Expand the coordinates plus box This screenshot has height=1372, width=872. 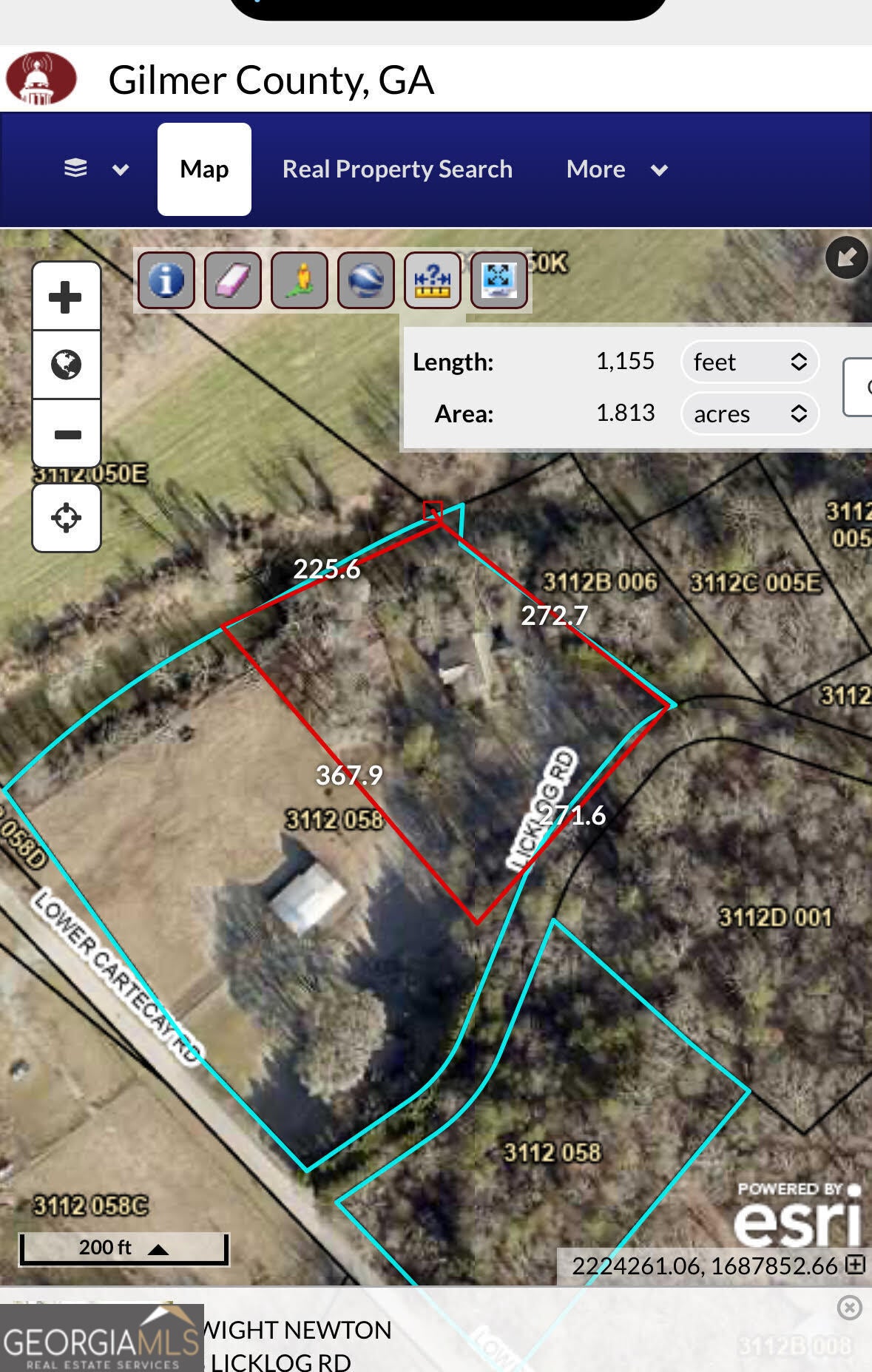point(856,1264)
